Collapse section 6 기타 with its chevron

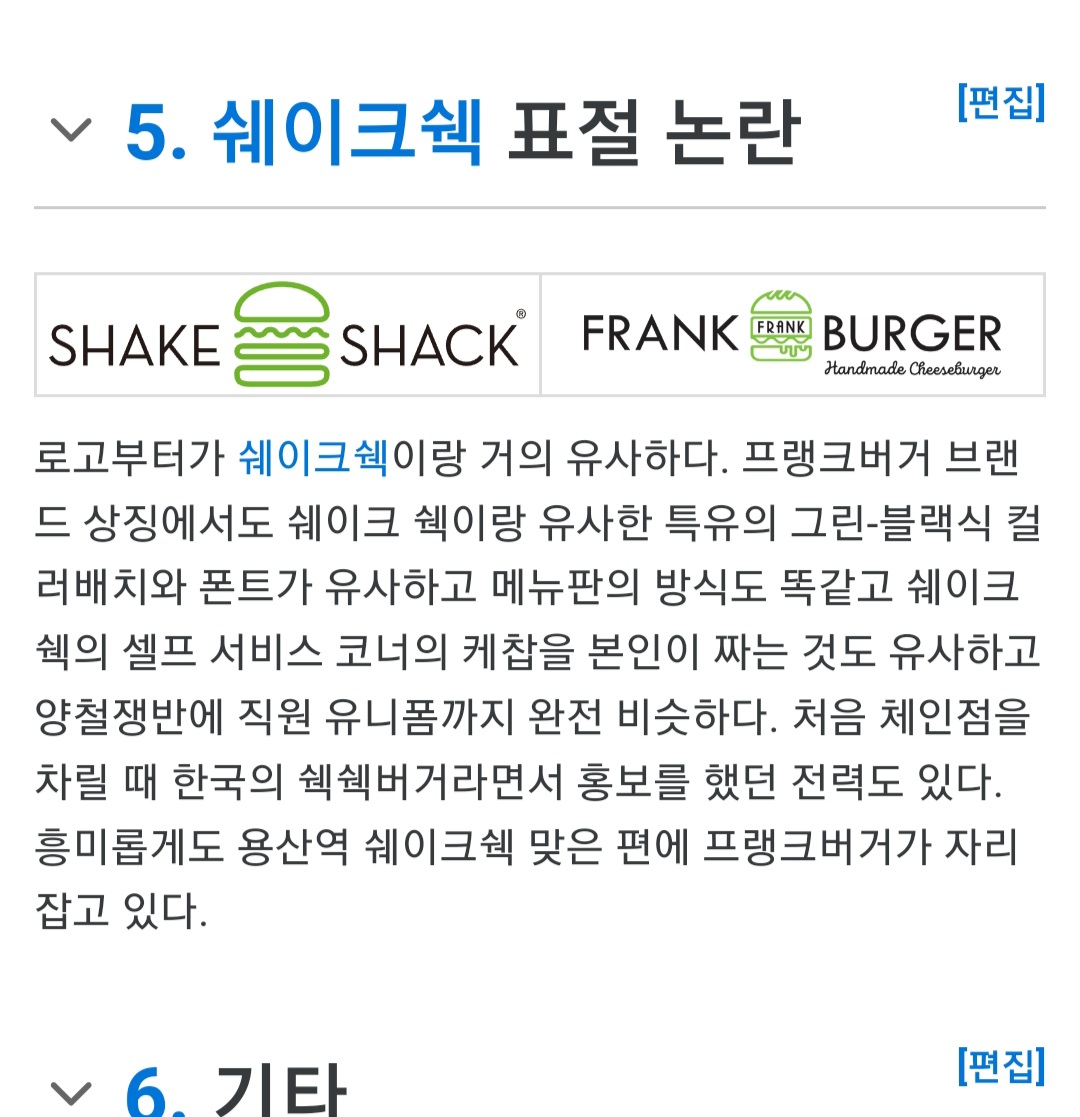(x=71, y=1092)
